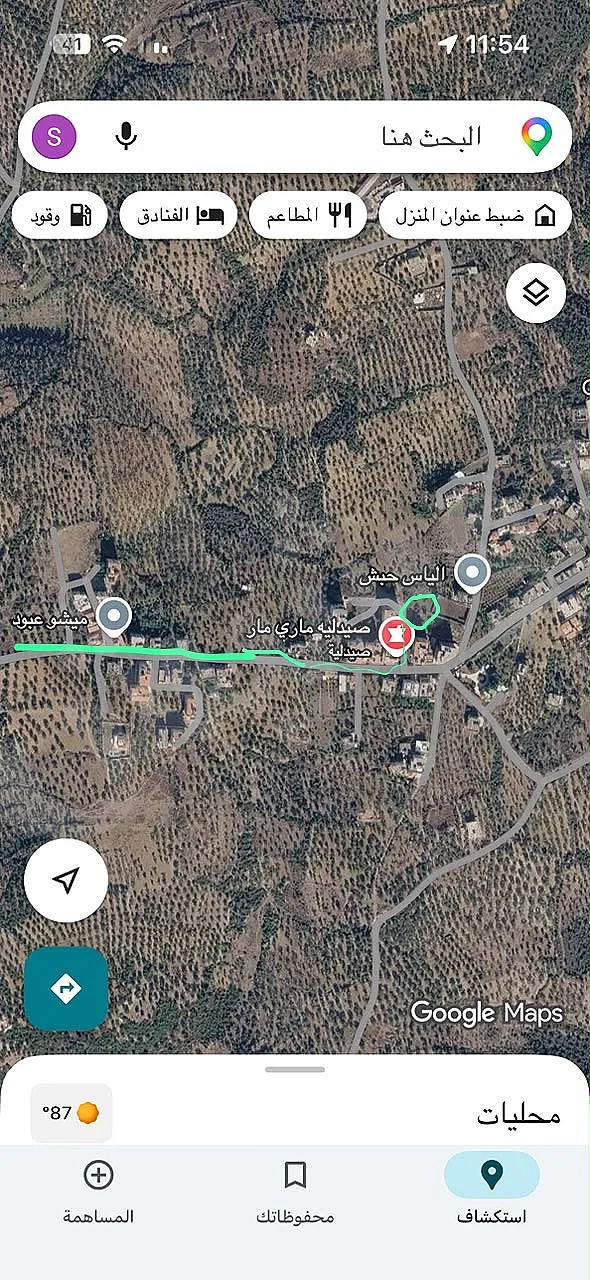The image size is (590, 1280).
Task: Choose the الفنادق hotels chip
Action: click(x=178, y=215)
